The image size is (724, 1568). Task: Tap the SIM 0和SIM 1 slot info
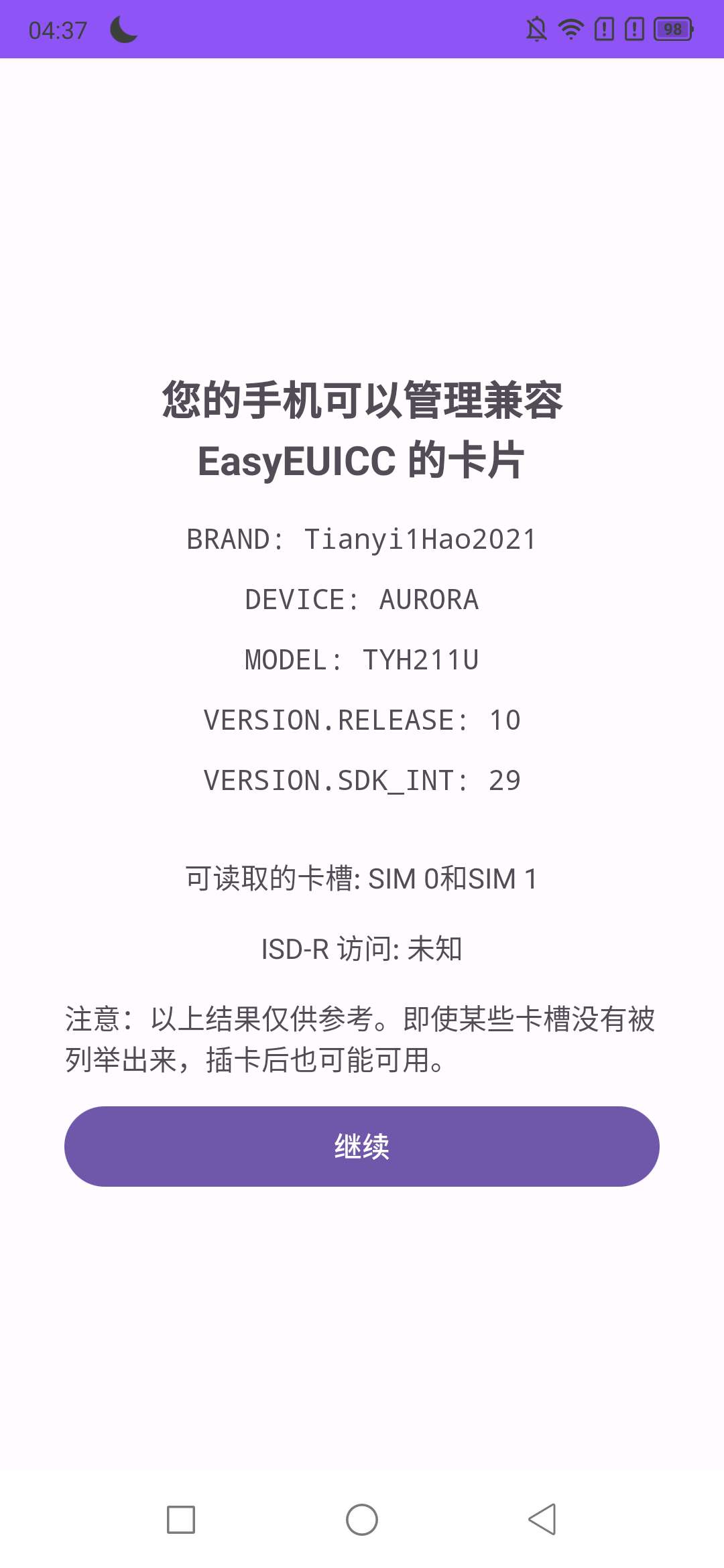(x=362, y=878)
